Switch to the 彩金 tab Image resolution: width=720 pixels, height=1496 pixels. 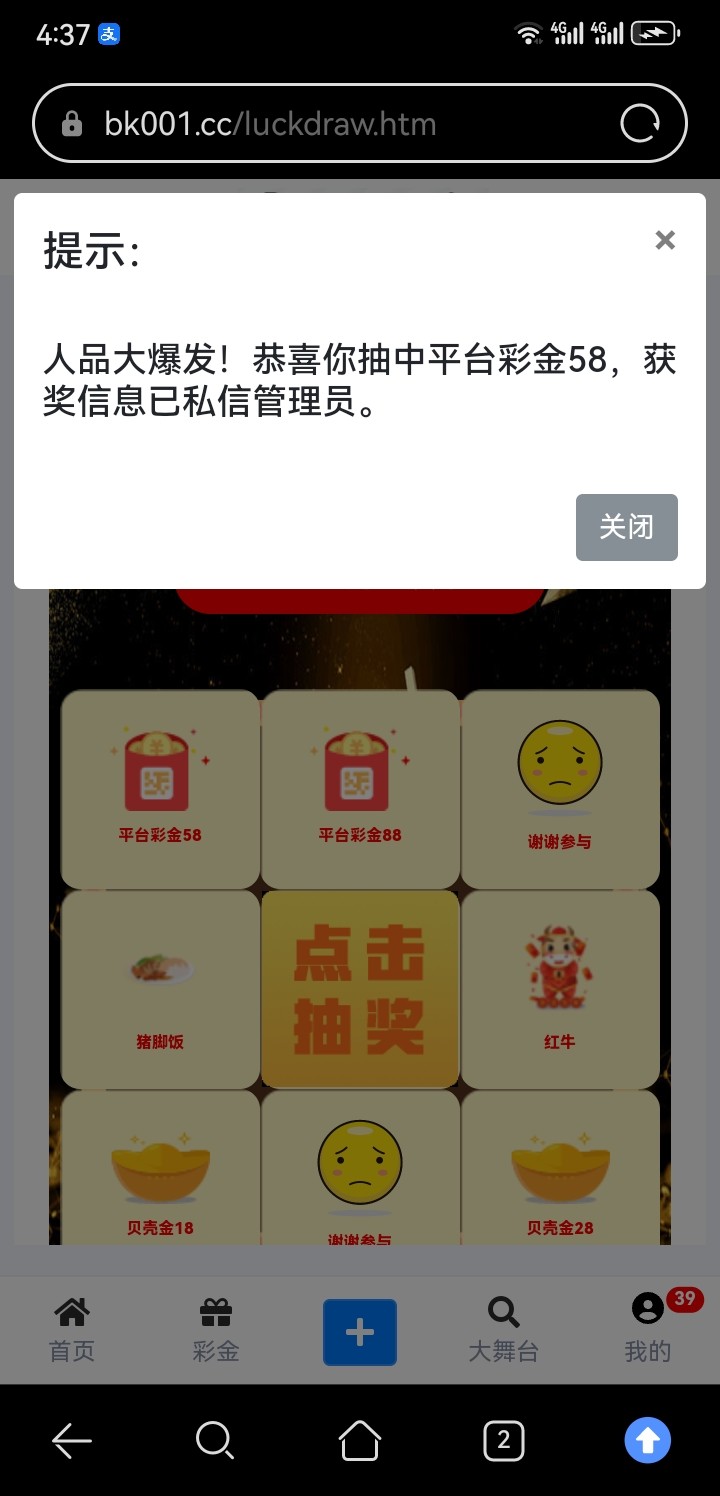tap(216, 1330)
